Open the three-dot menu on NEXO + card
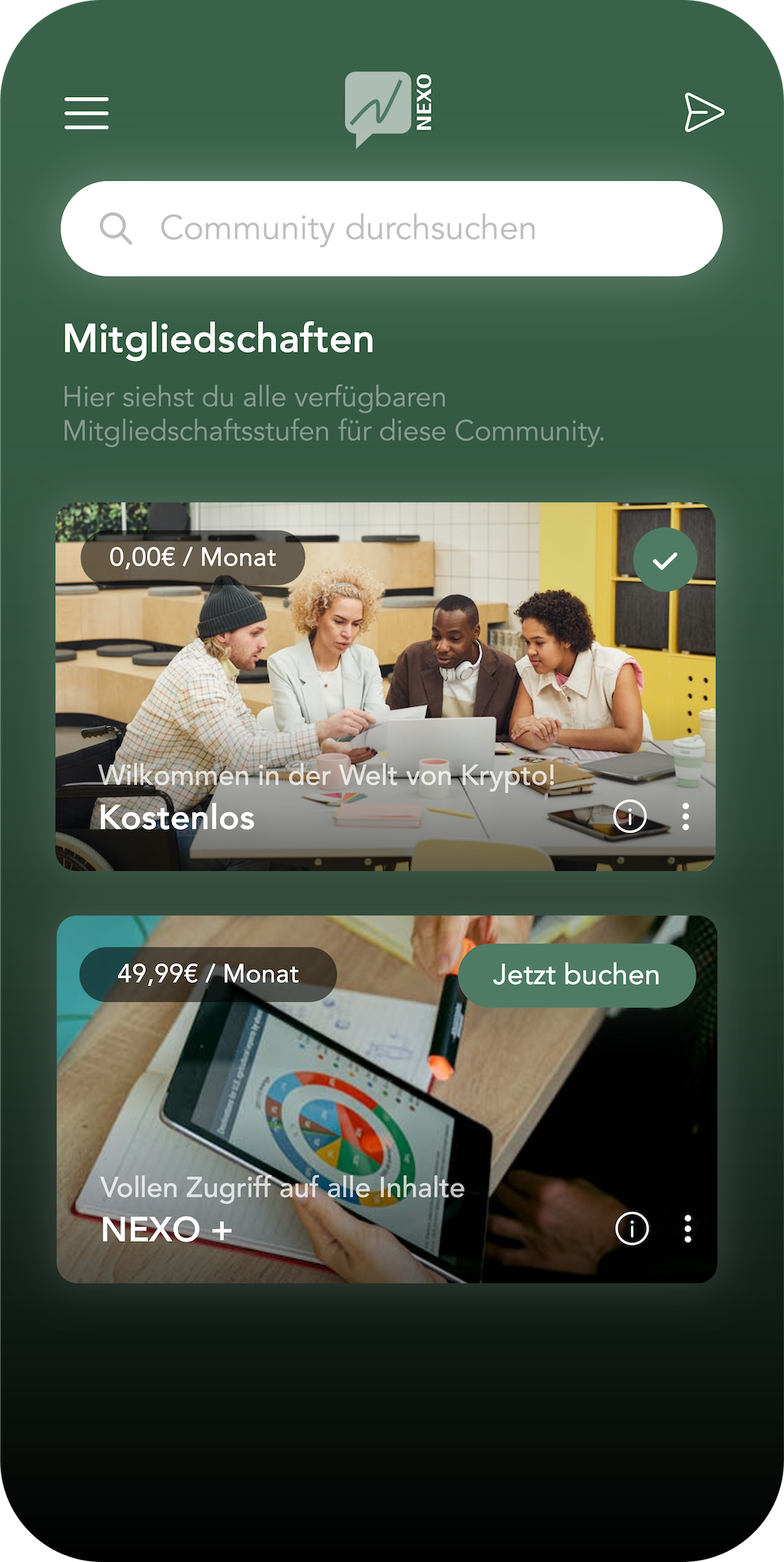The width and height of the screenshot is (784, 1562). [689, 1228]
